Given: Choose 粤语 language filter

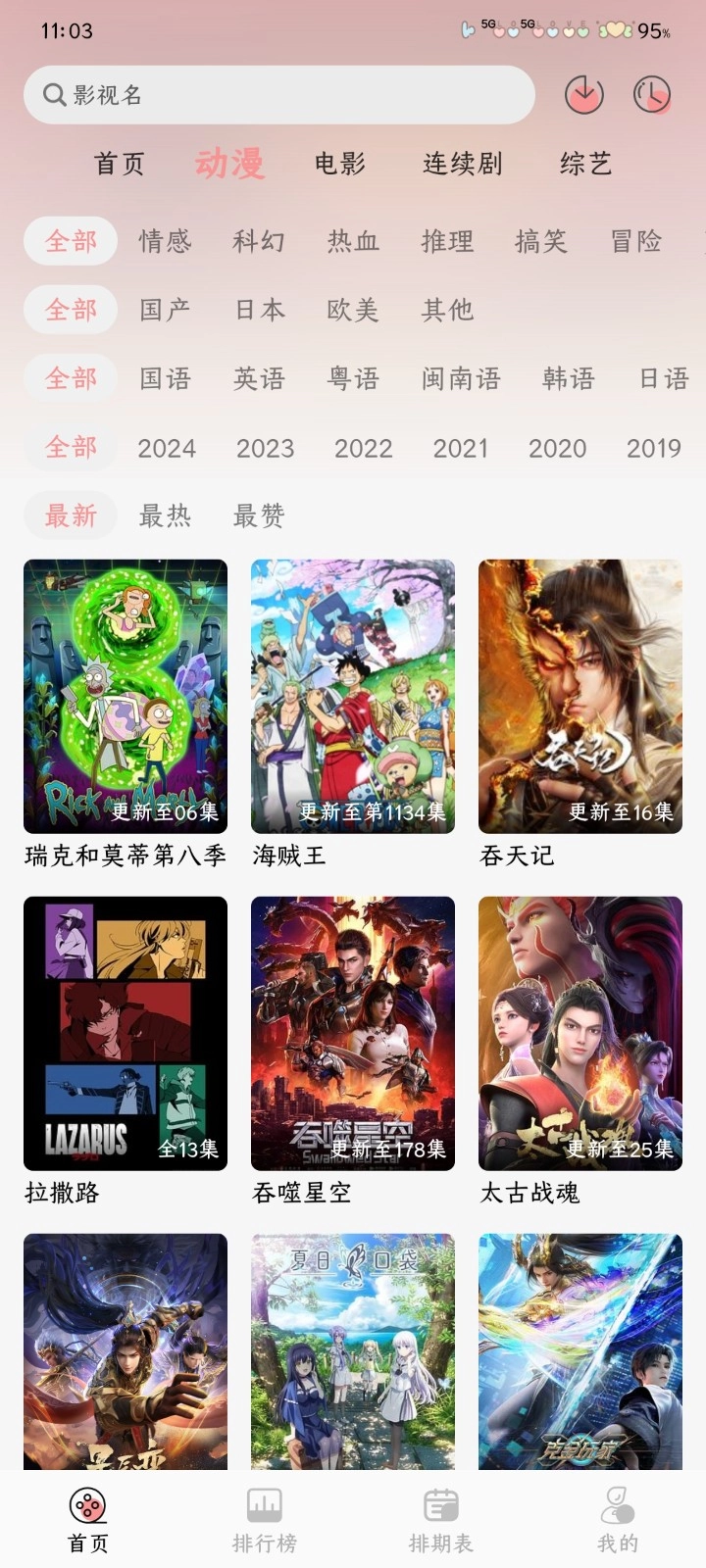Looking at the screenshot, I should 353,378.
